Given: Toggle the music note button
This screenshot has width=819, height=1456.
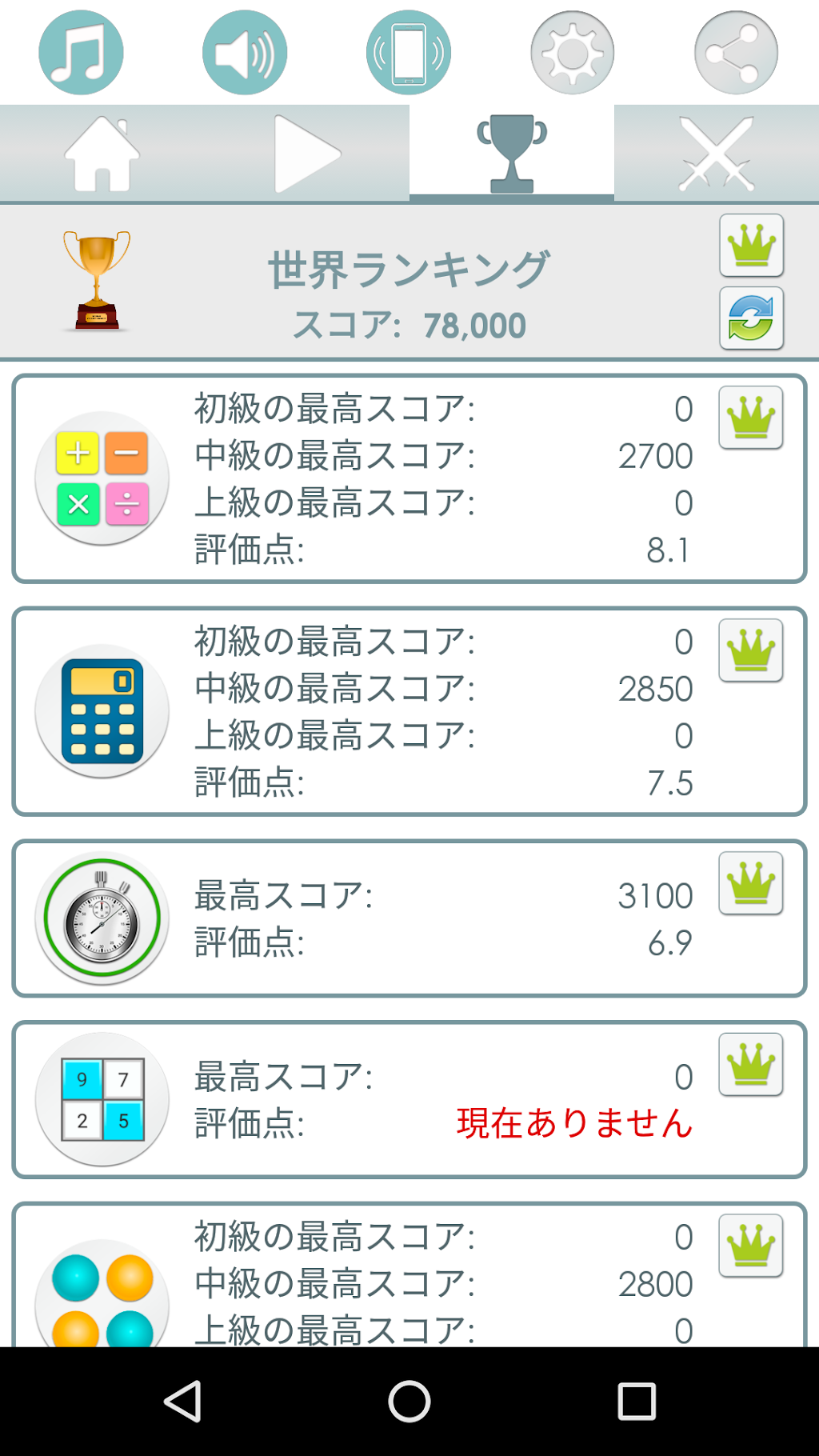Looking at the screenshot, I should pos(81,53).
